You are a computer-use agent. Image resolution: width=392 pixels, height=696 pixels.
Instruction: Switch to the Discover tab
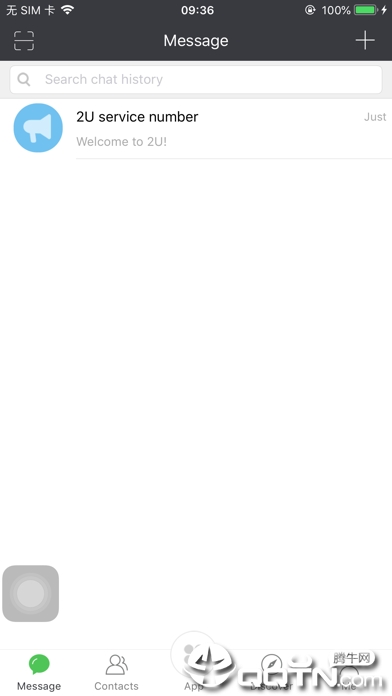pyautogui.click(x=272, y=672)
